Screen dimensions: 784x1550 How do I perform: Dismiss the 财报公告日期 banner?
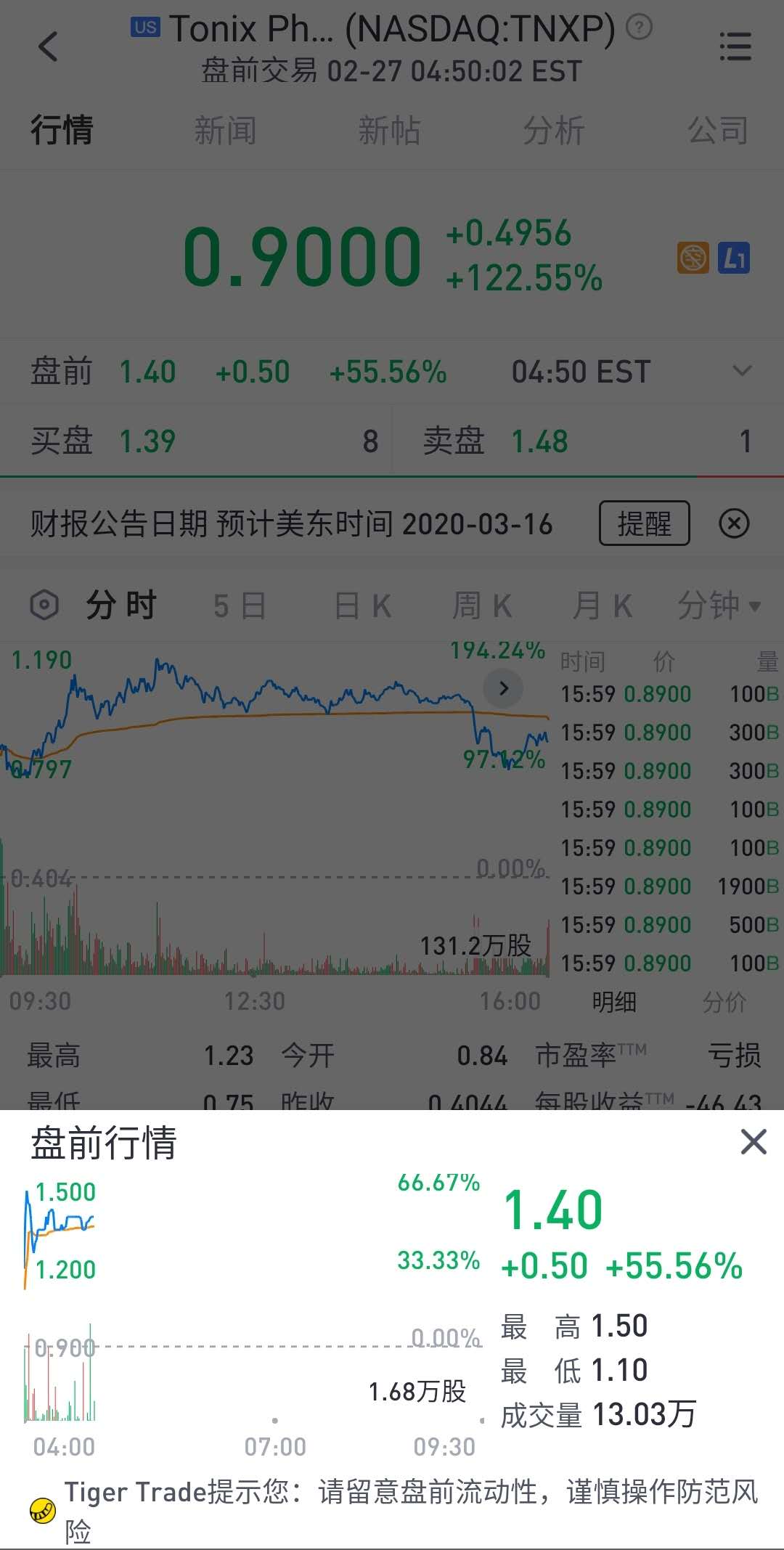point(734,523)
